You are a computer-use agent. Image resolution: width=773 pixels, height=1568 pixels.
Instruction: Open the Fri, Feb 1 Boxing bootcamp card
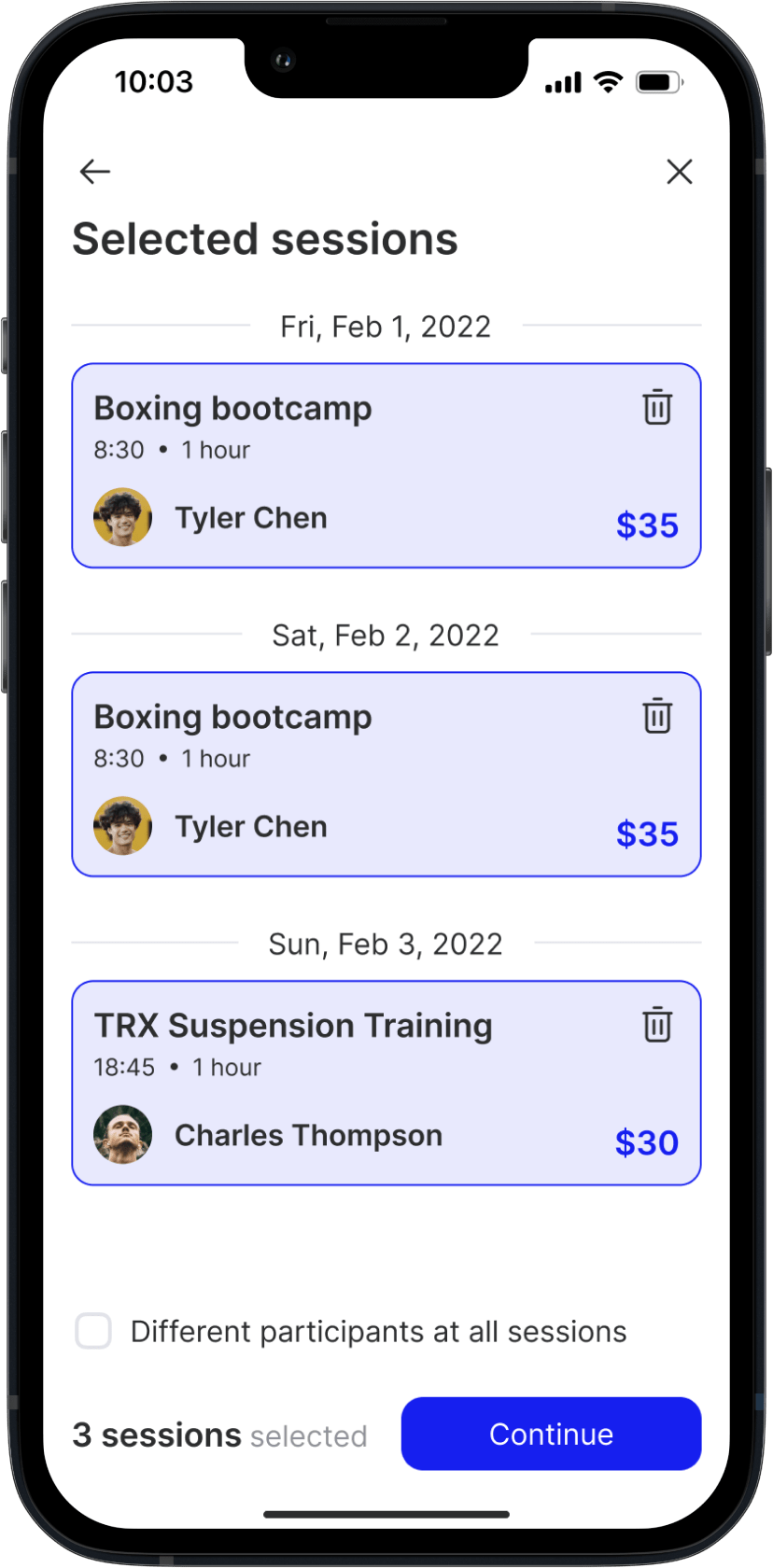pyautogui.click(x=386, y=466)
